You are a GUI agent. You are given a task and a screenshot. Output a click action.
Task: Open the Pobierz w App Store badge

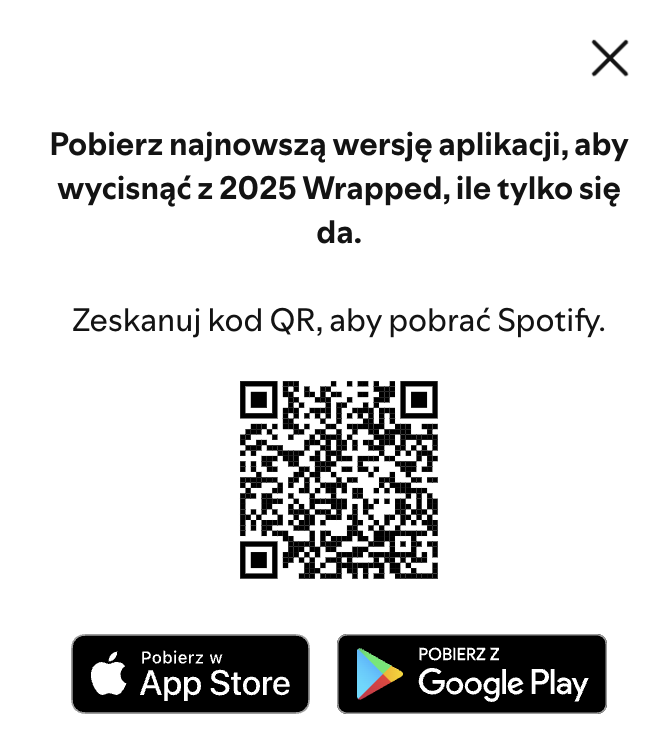(190, 674)
